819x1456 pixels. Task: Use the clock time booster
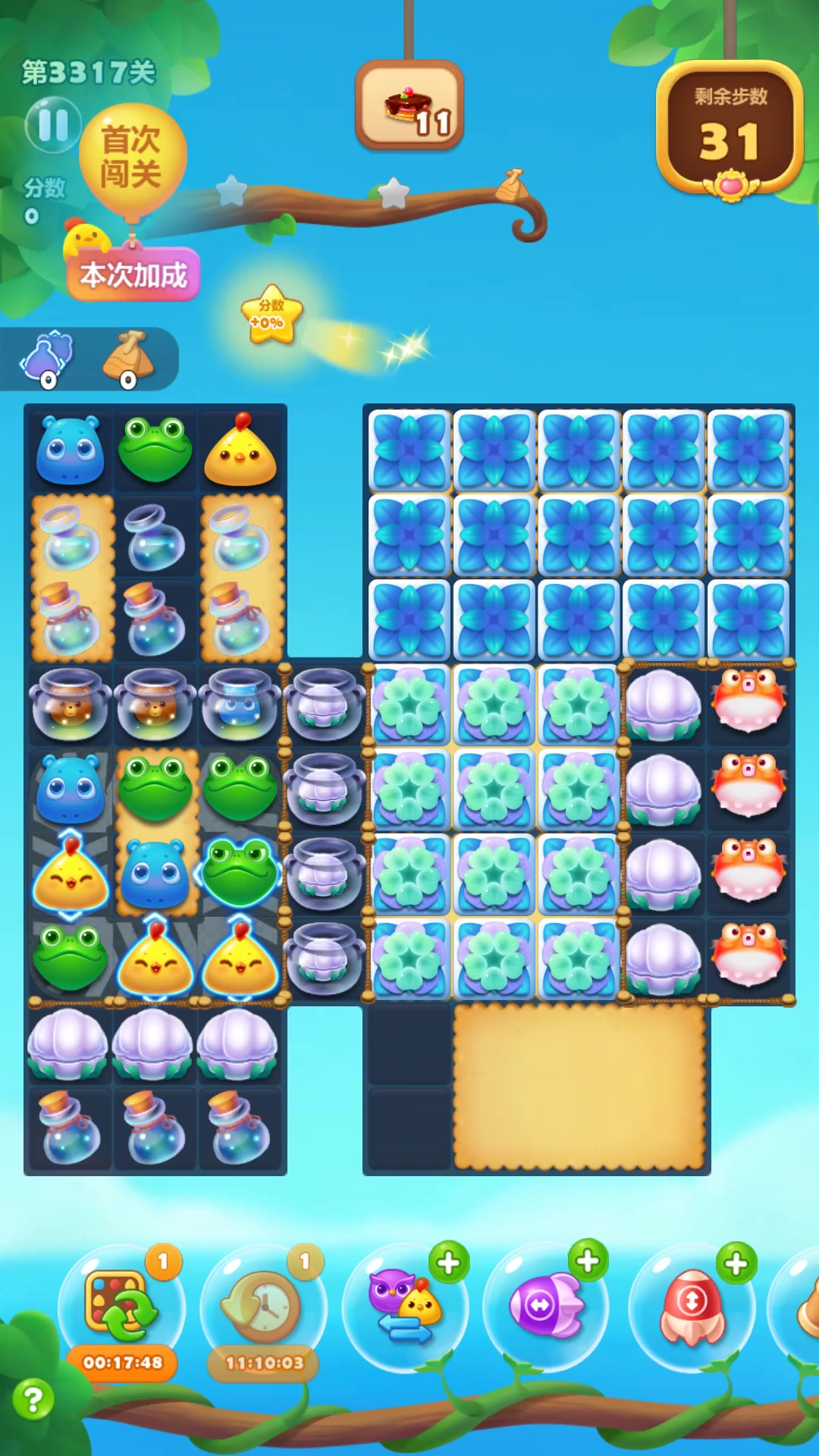coord(263,1307)
